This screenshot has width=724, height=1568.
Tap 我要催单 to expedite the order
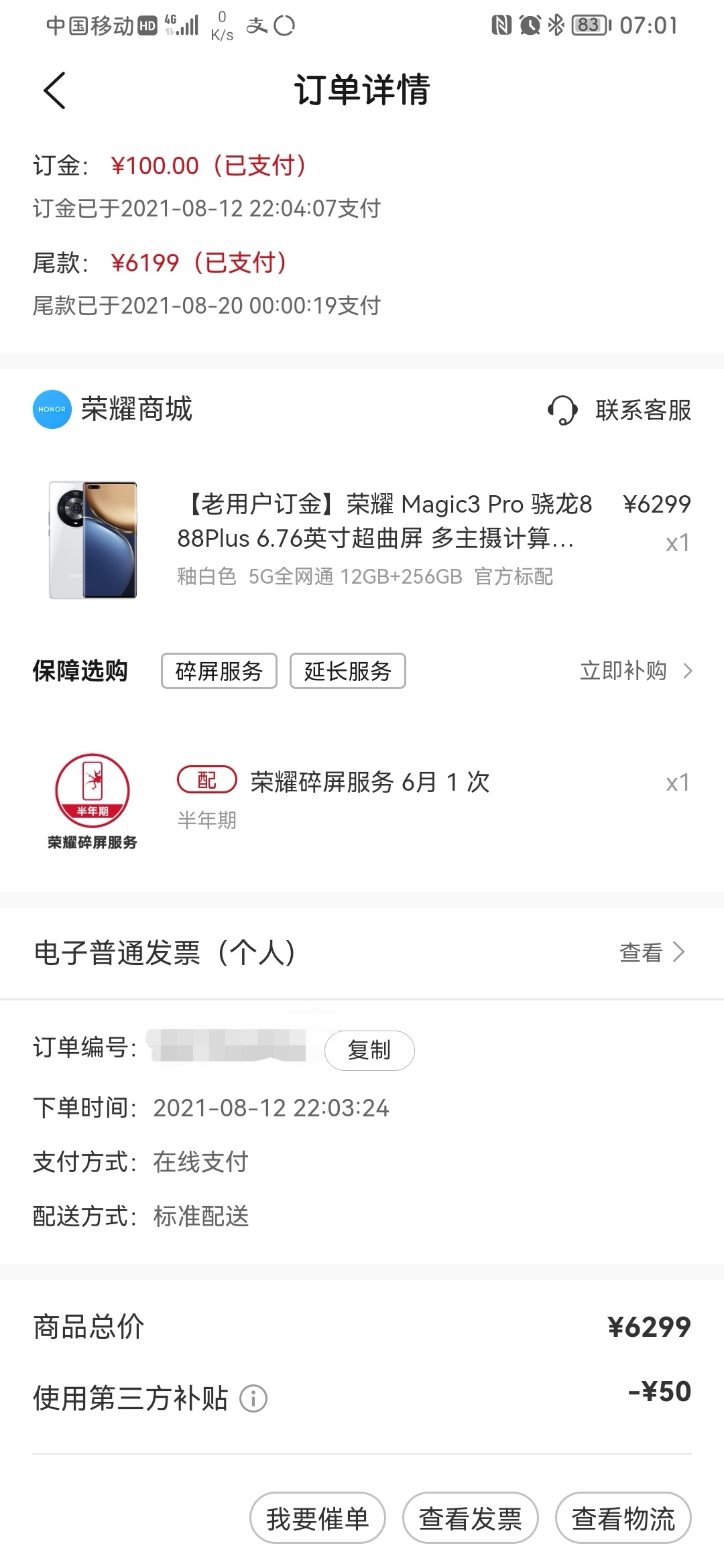[318, 1518]
